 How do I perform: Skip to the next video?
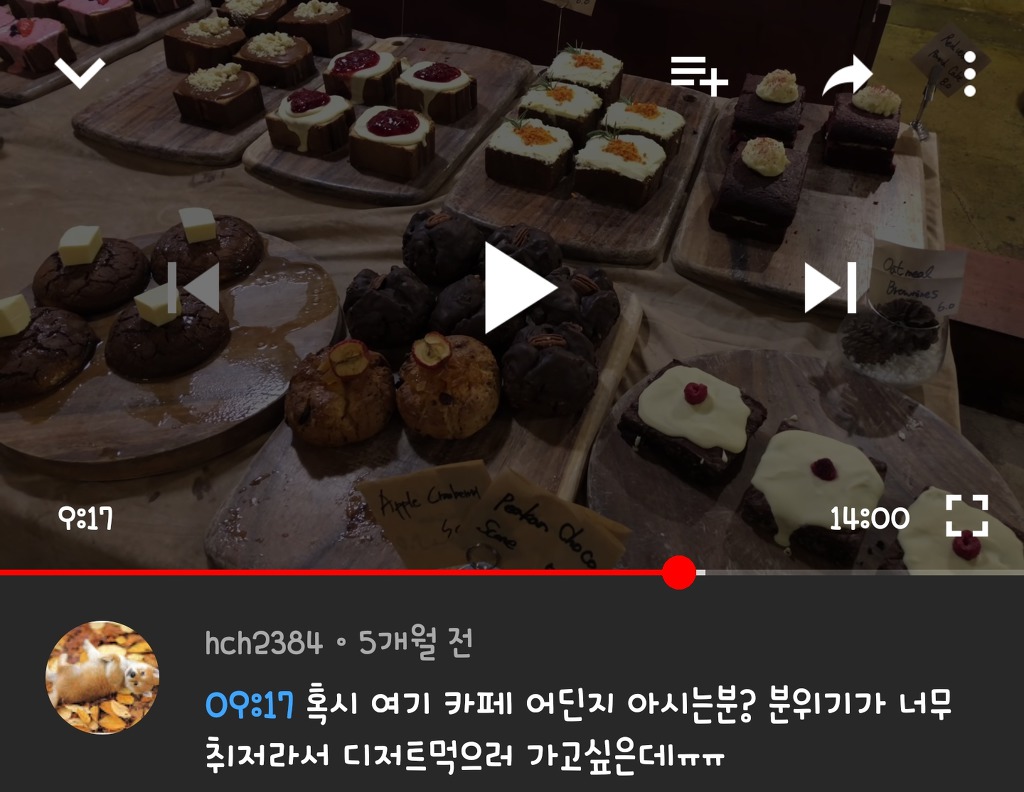pos(831,288)
